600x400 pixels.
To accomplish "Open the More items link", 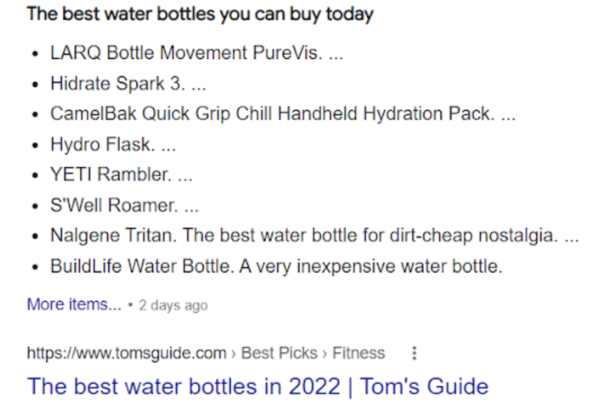I will [74, 304].
